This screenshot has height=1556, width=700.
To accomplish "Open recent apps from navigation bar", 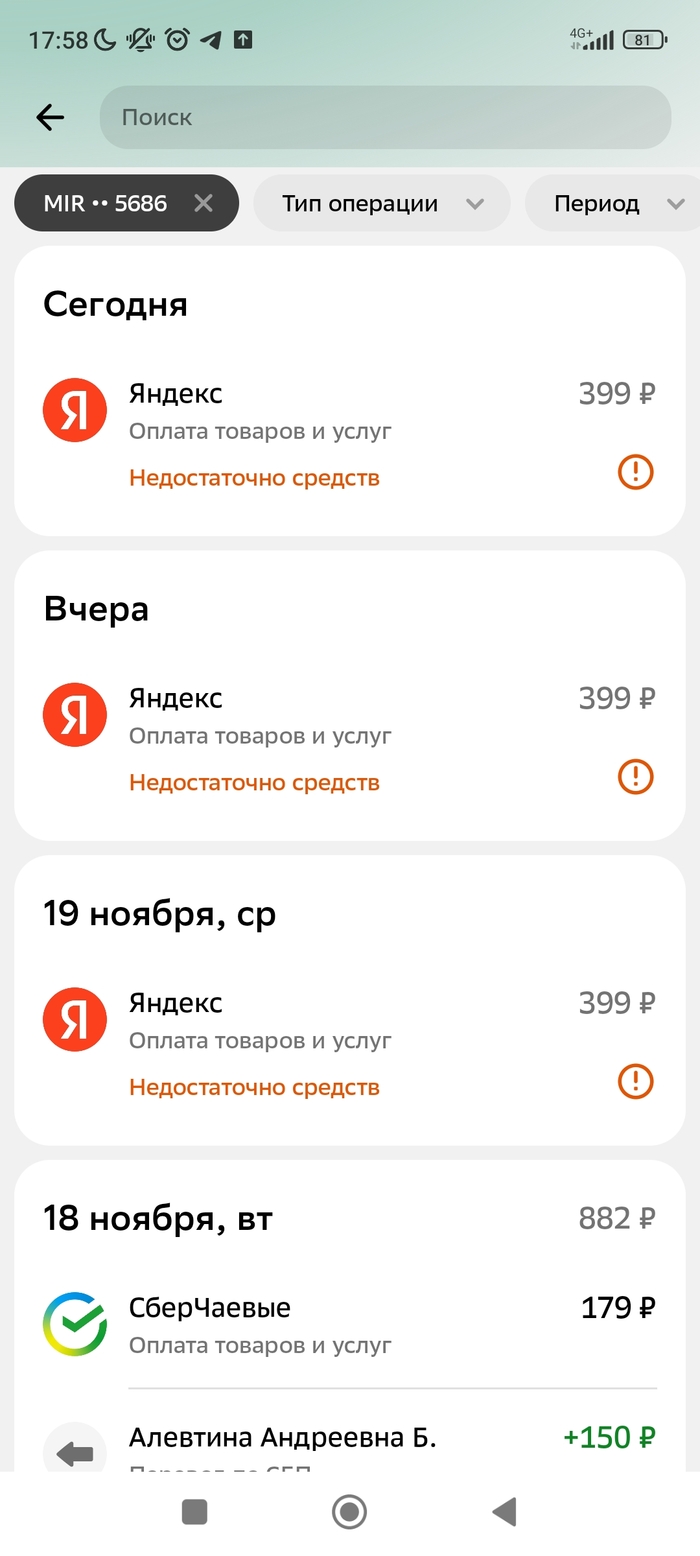I will point(194,1512).
